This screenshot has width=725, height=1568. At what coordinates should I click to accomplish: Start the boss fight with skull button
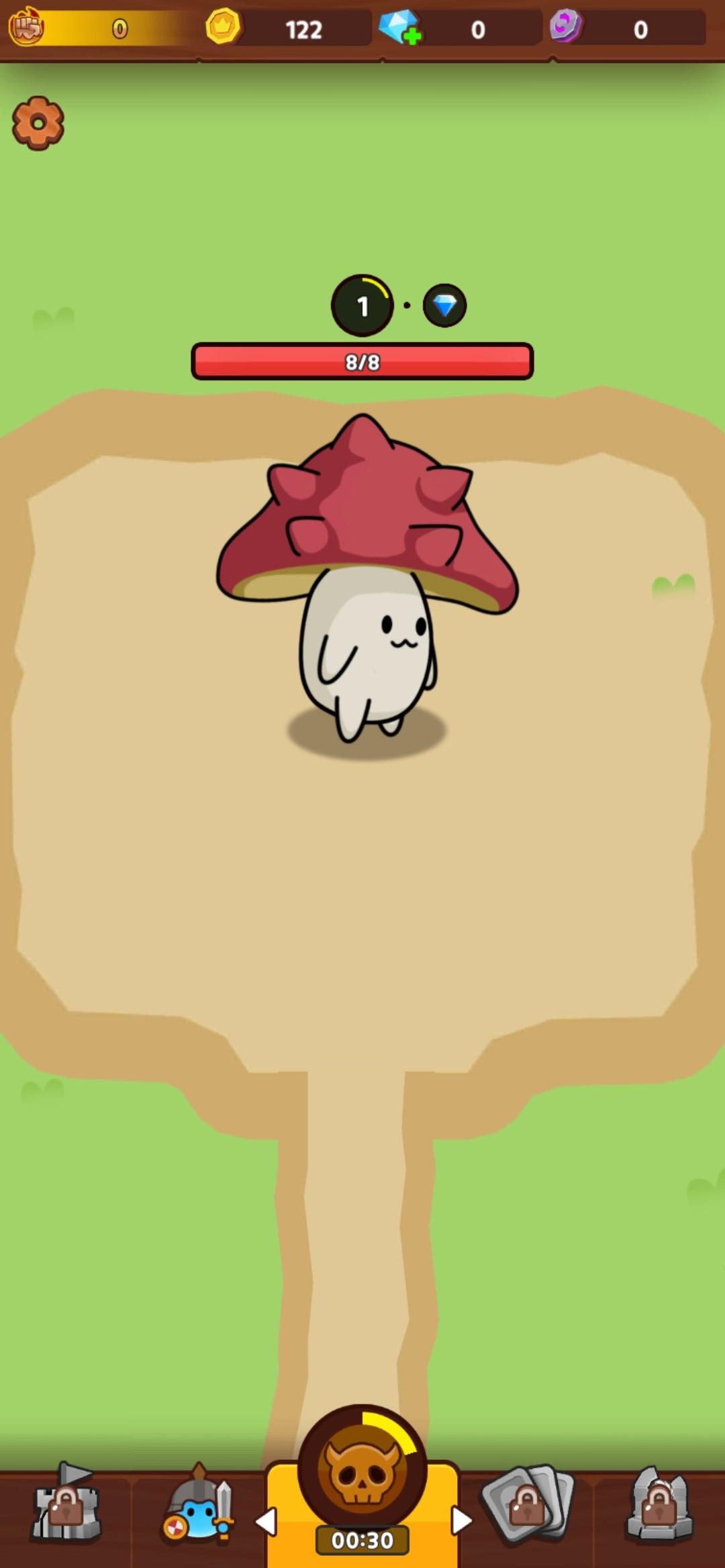click(362, 1471)
